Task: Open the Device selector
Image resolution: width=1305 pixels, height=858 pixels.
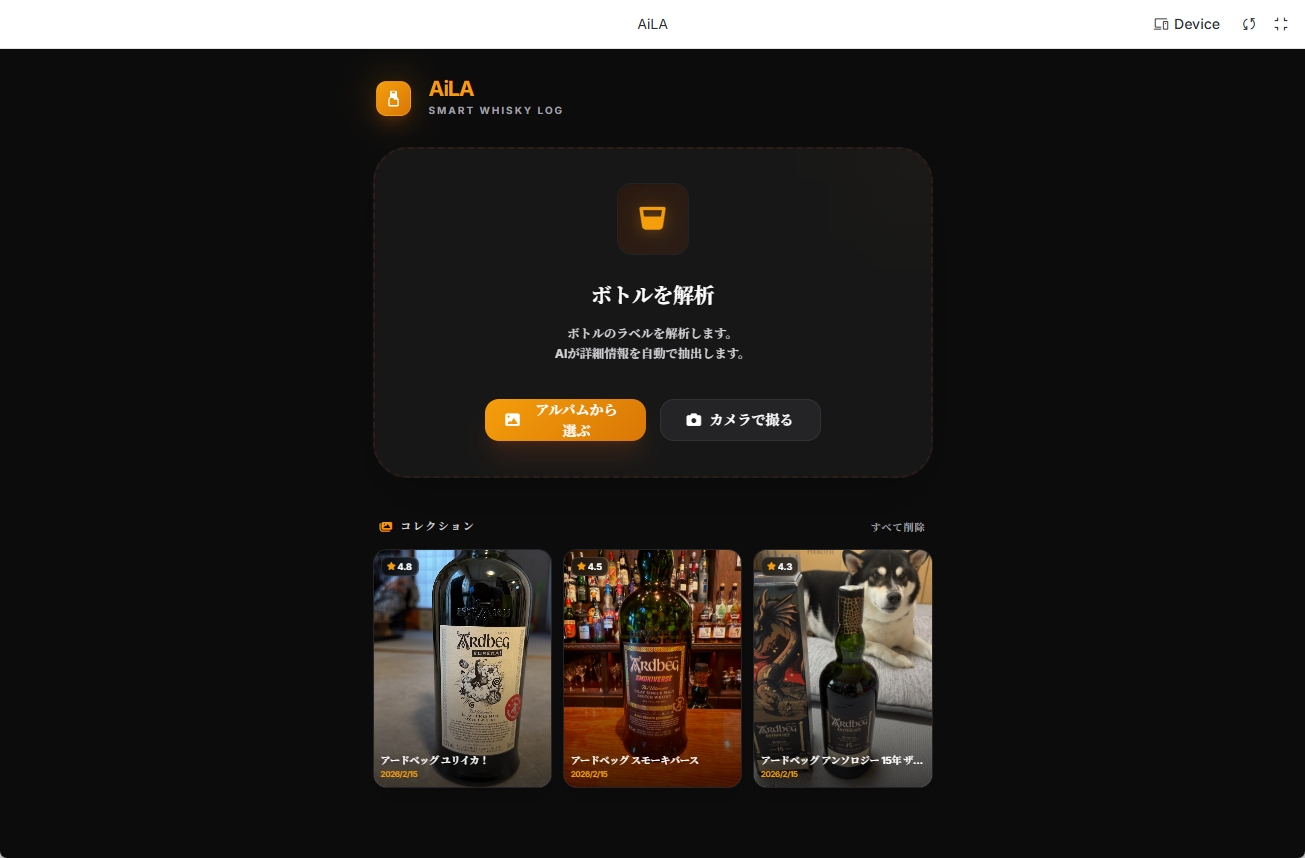Action: (1186, 24)
